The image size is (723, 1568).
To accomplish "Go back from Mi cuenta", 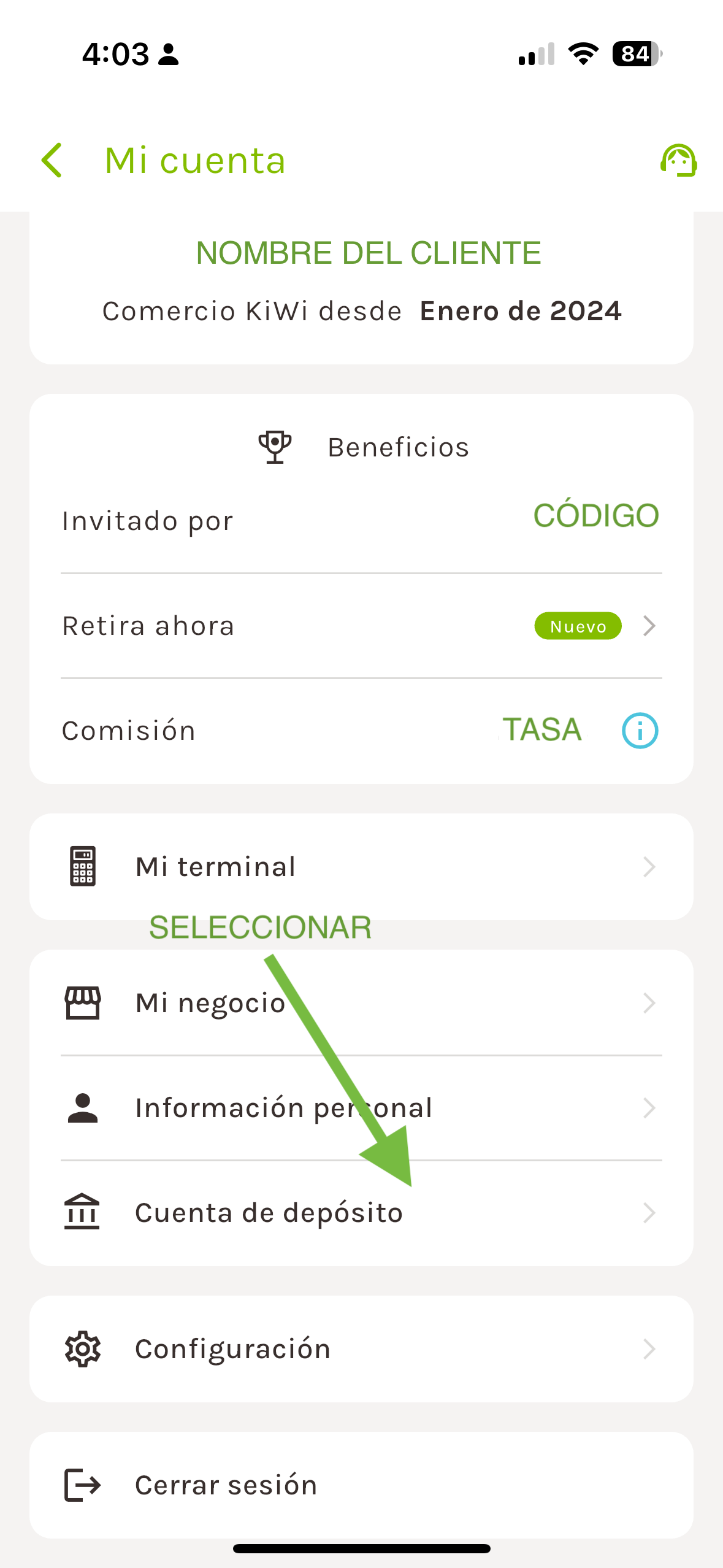I will coord(52,161).
